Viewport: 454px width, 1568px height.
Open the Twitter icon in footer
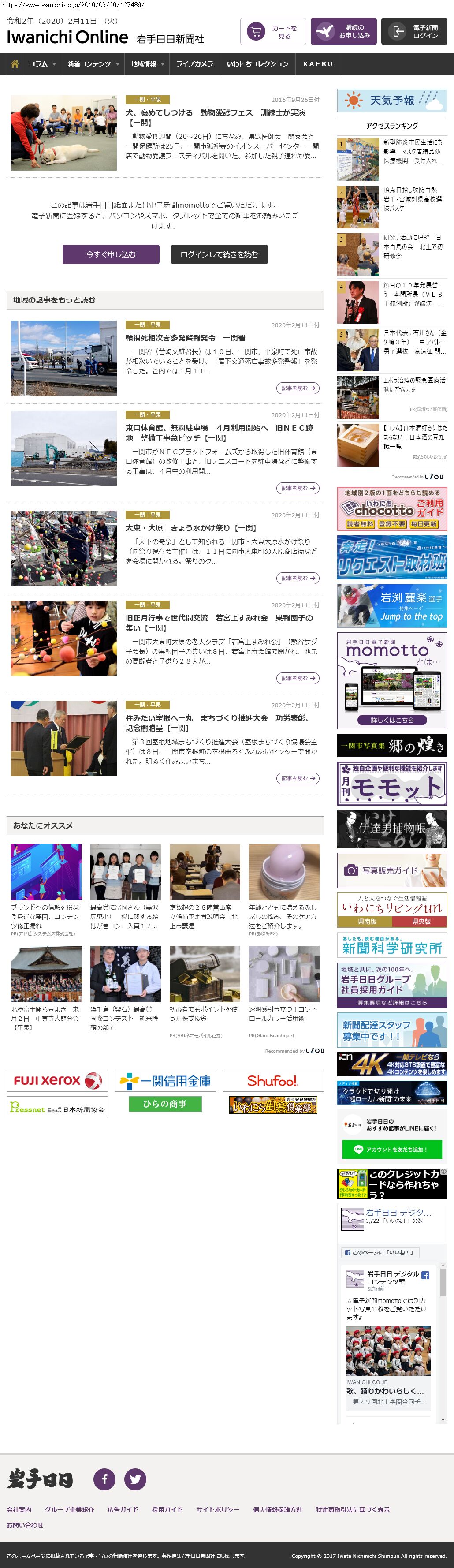(135, 1478)
